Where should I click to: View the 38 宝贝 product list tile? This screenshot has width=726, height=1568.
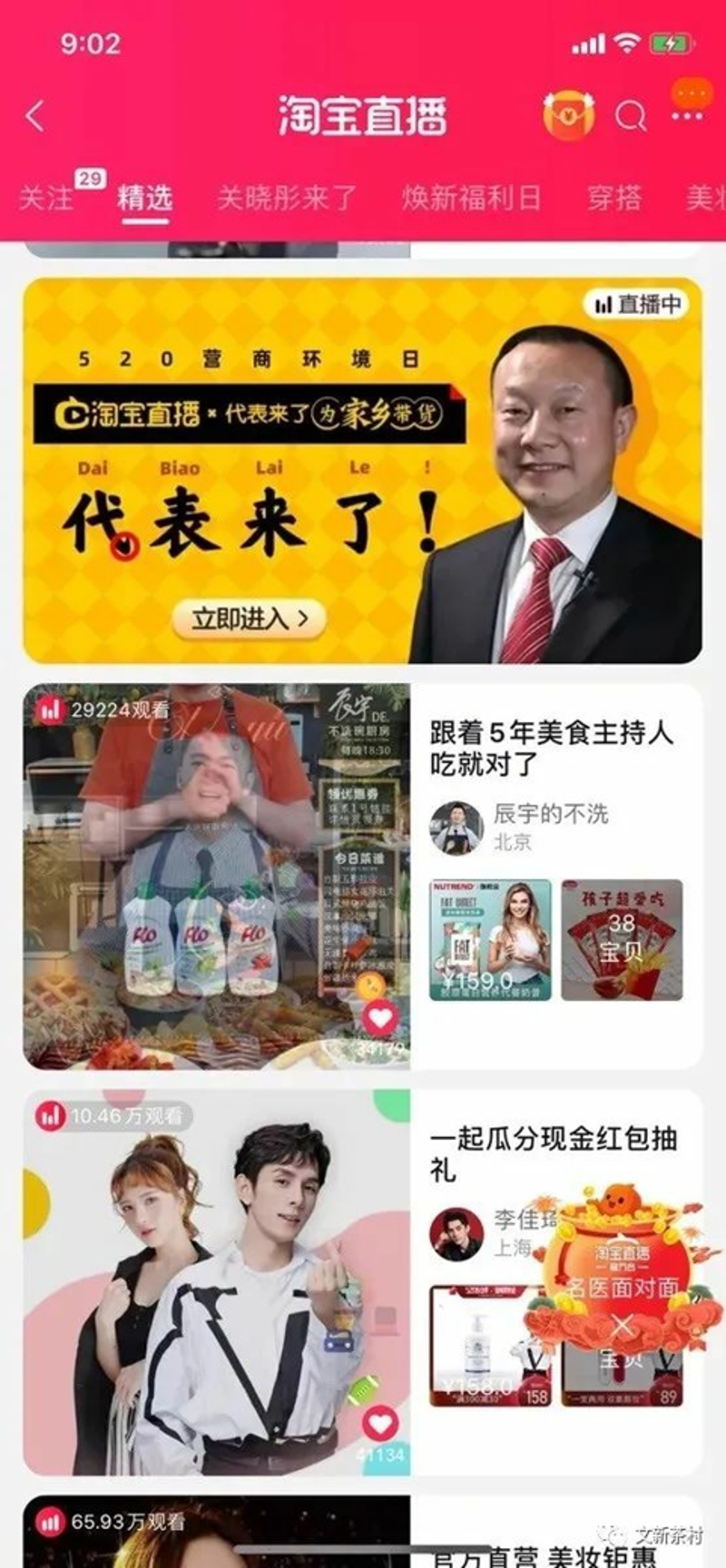622,940
